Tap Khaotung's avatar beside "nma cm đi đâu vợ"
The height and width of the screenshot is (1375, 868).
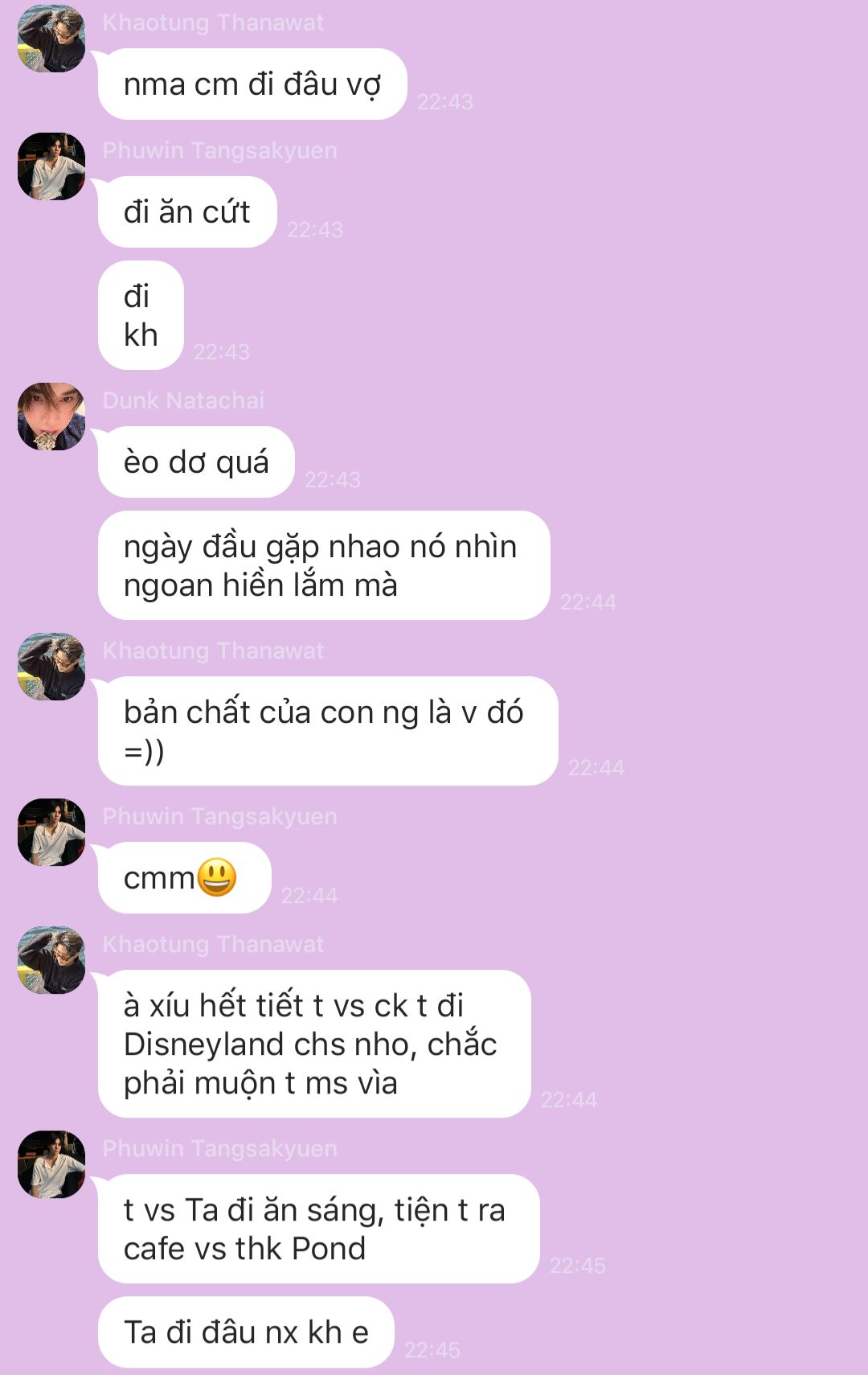click(x=51, y=39)
